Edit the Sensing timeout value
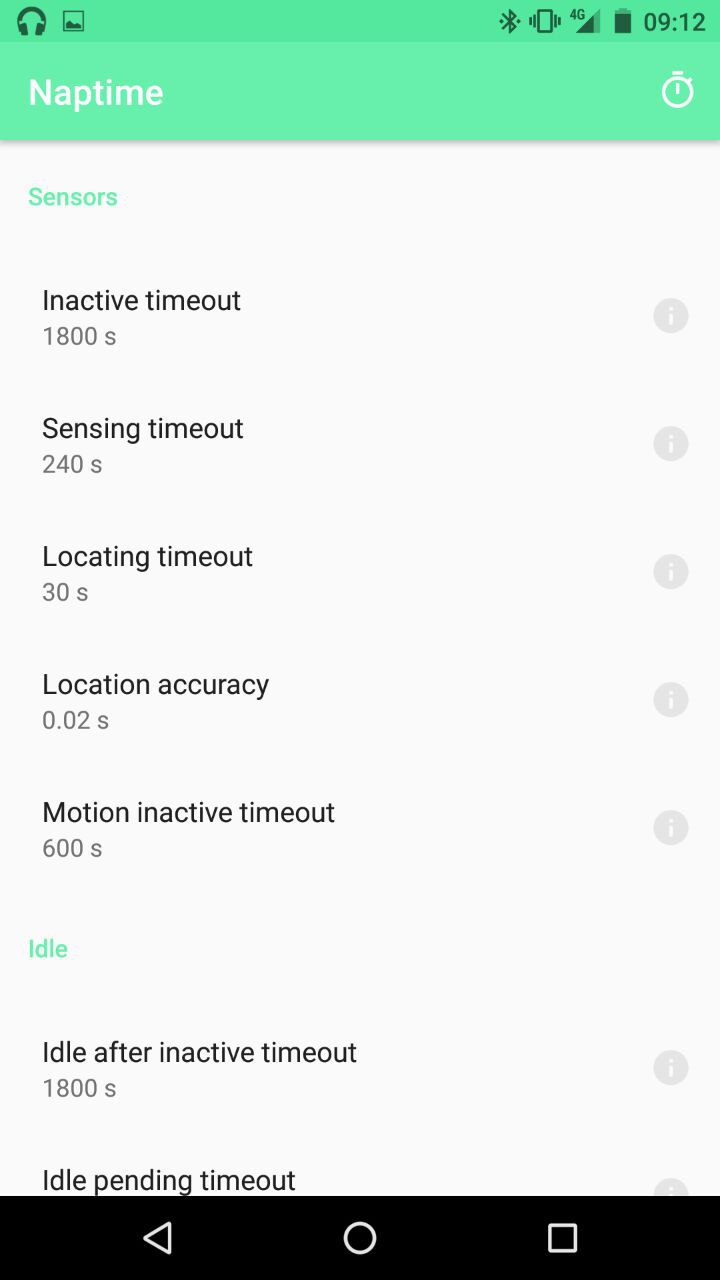720x1280 pixels. pyautogui.click(x=360, y=444)
